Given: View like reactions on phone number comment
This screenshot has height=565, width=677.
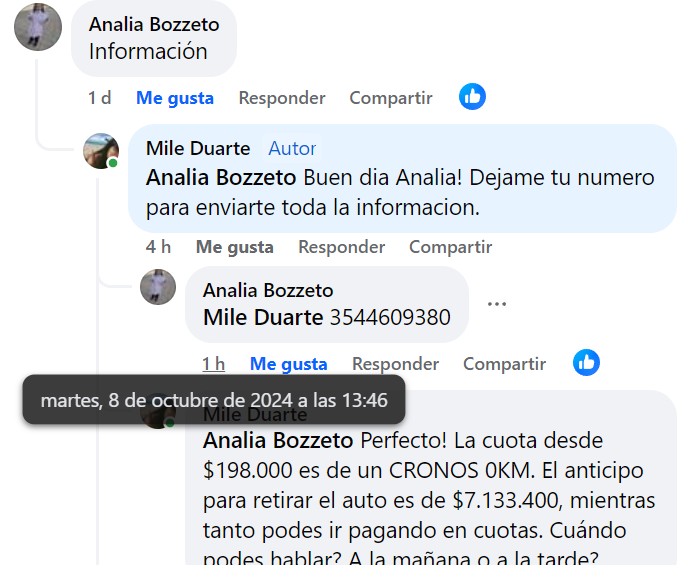Looking at the screenshot, I should point(586,363).
